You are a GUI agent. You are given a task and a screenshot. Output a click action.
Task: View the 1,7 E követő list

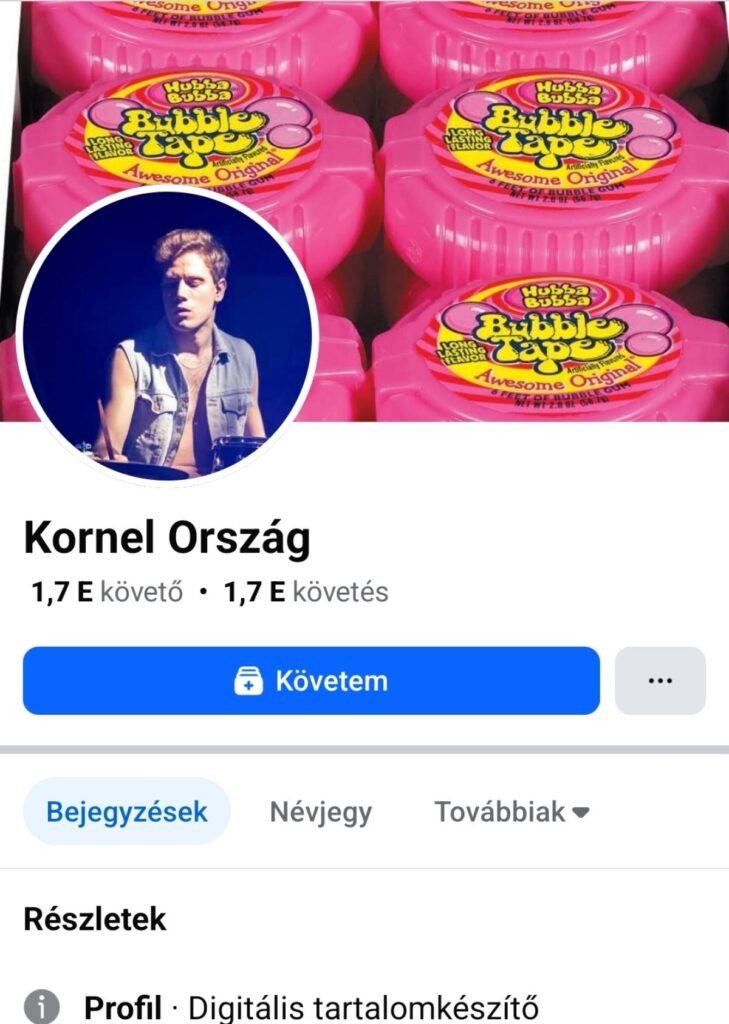coord(107,592)
